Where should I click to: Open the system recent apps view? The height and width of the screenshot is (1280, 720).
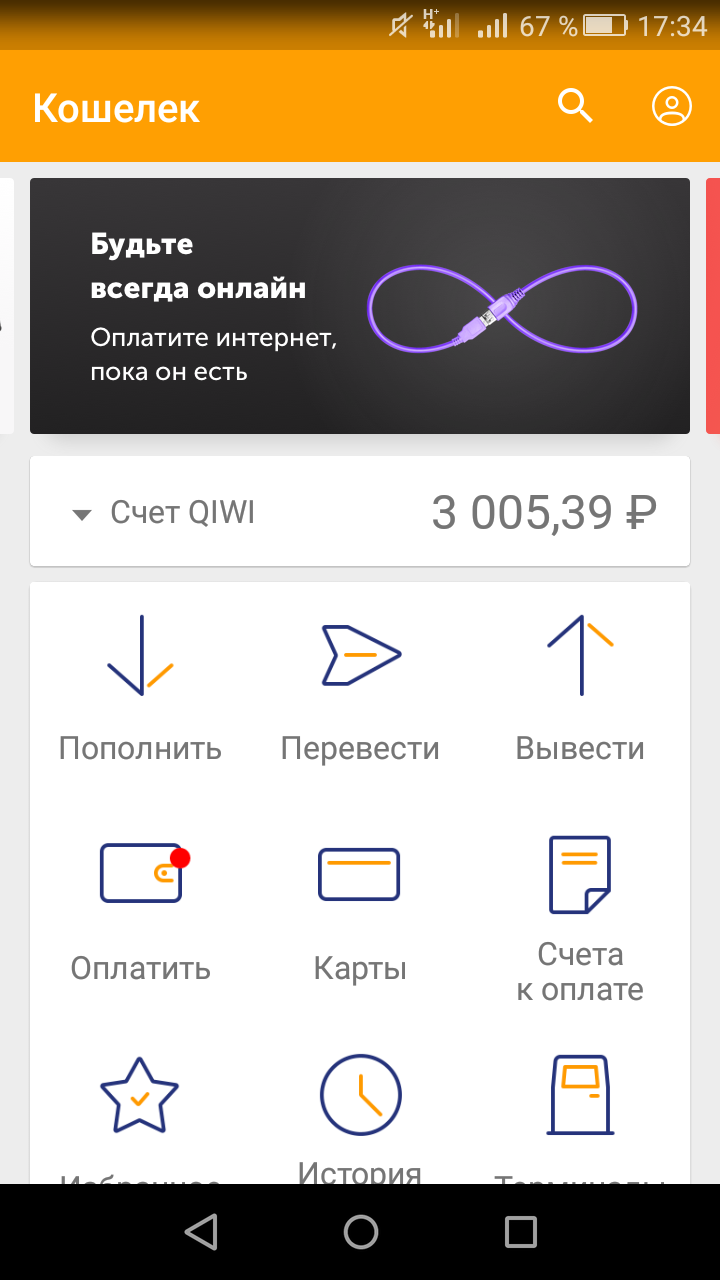coord(520,1232)
